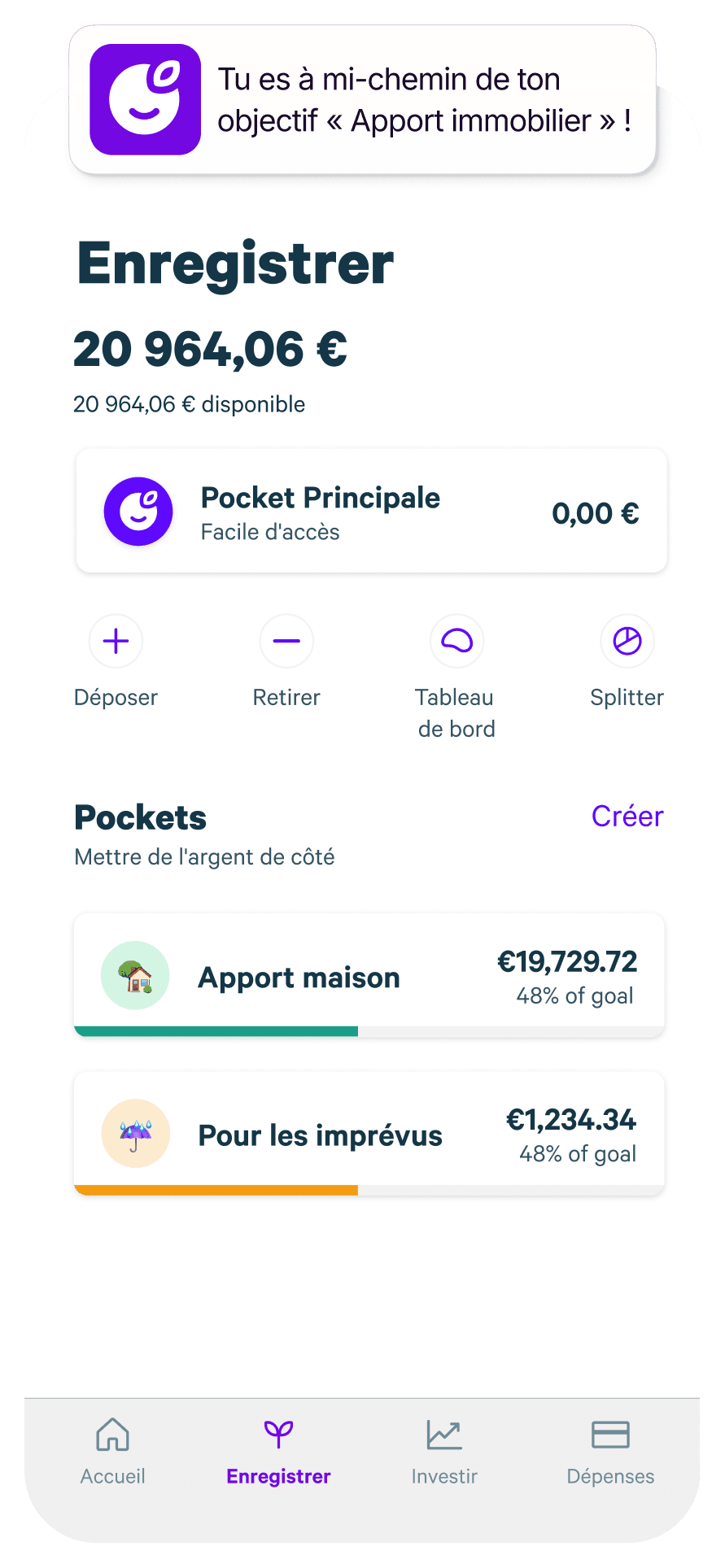Tap the total balance amount 20 964,06 €

210,350
